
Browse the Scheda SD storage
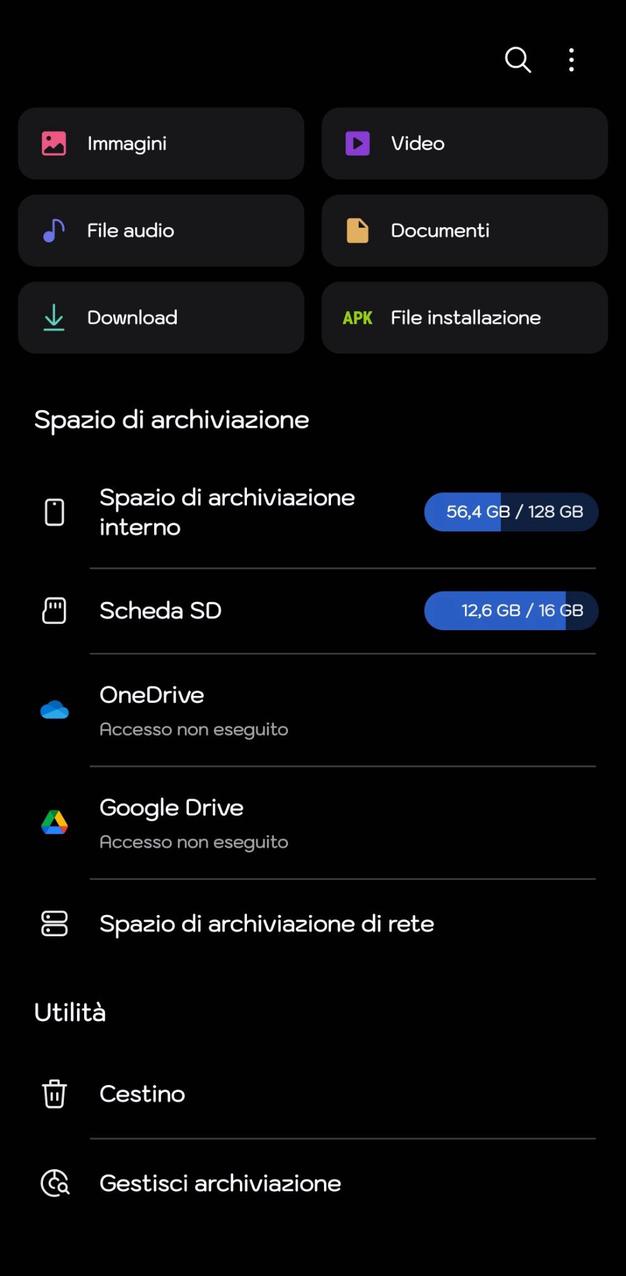(300, 610)
